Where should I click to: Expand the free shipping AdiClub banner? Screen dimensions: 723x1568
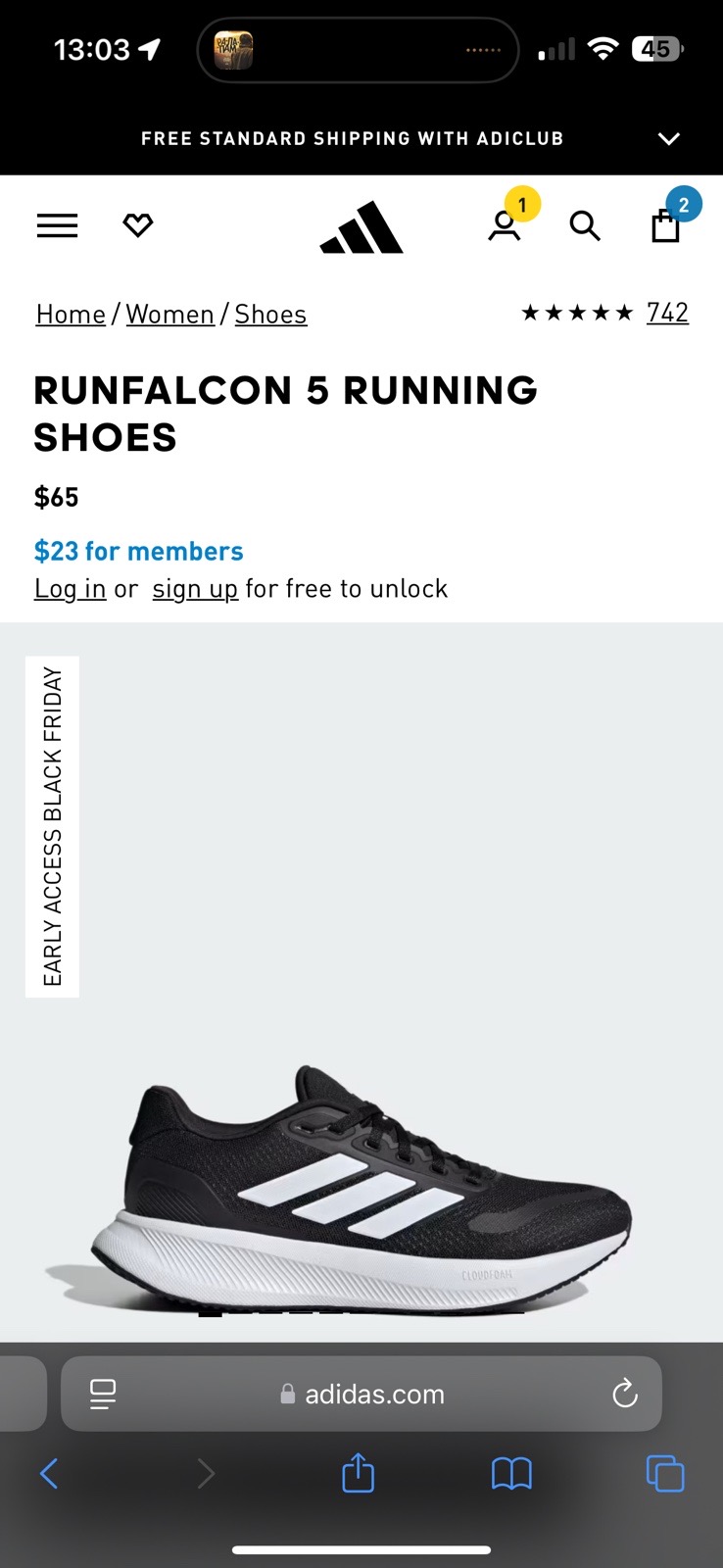pyautogui.click(x=668, y=138)
